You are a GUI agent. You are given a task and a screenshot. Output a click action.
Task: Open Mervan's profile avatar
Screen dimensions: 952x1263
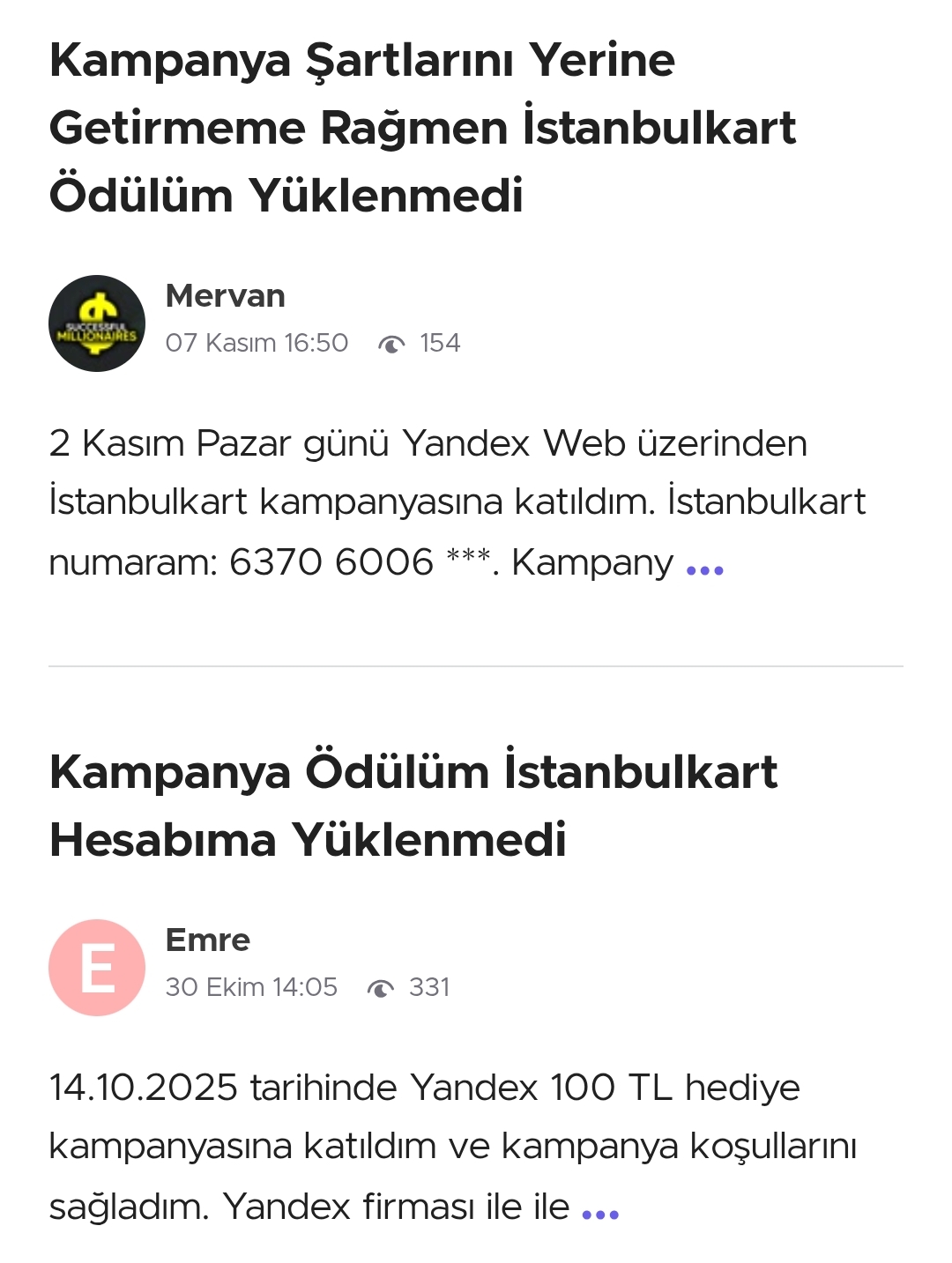[97, 323]
